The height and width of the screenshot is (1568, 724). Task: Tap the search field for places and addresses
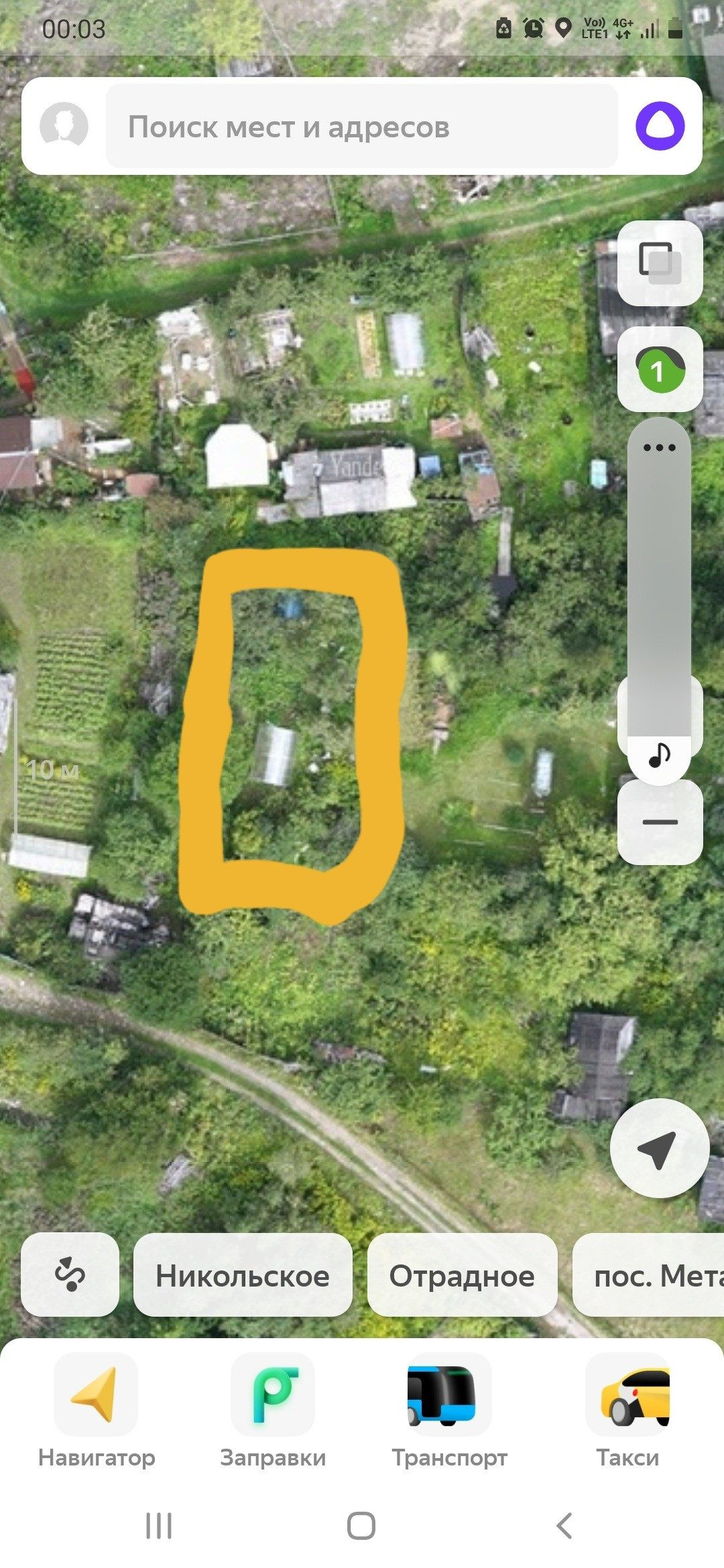tap(362, 127)
